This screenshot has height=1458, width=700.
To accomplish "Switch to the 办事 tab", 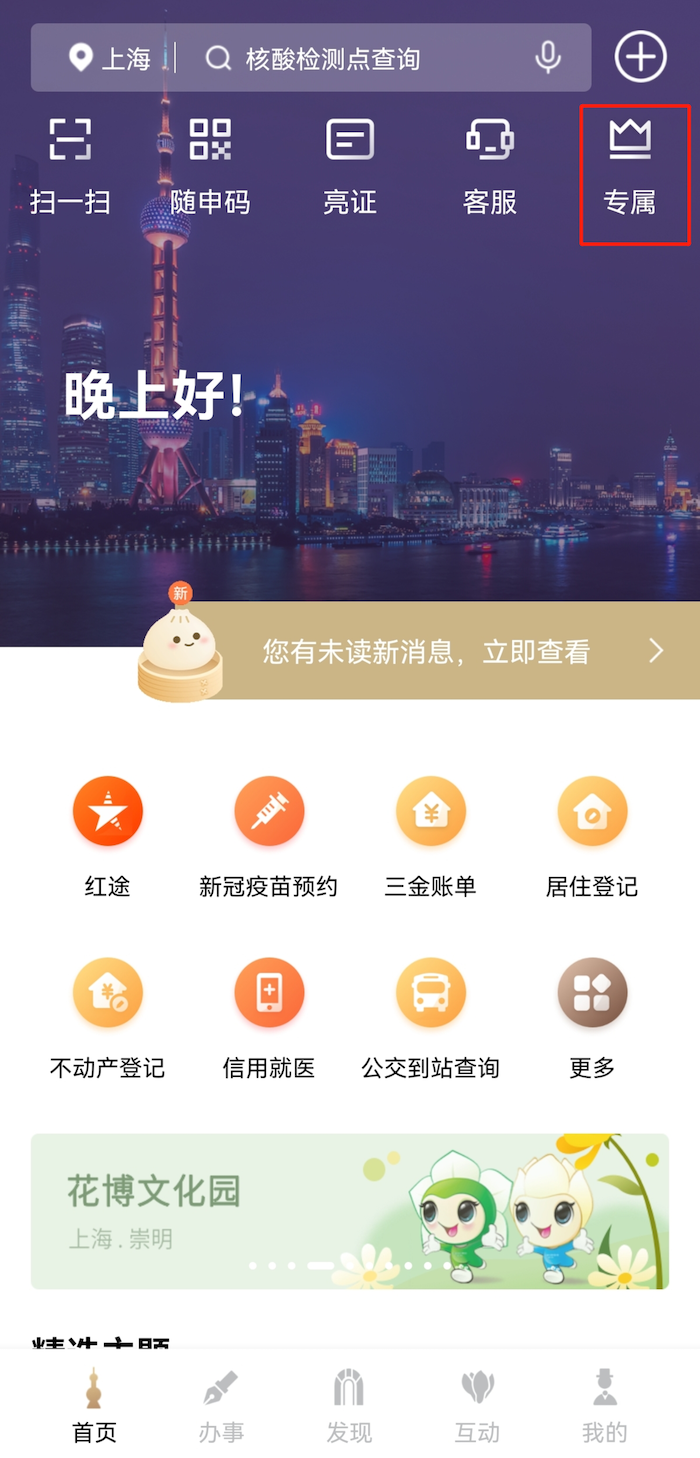I will [x=221, y=1405].
